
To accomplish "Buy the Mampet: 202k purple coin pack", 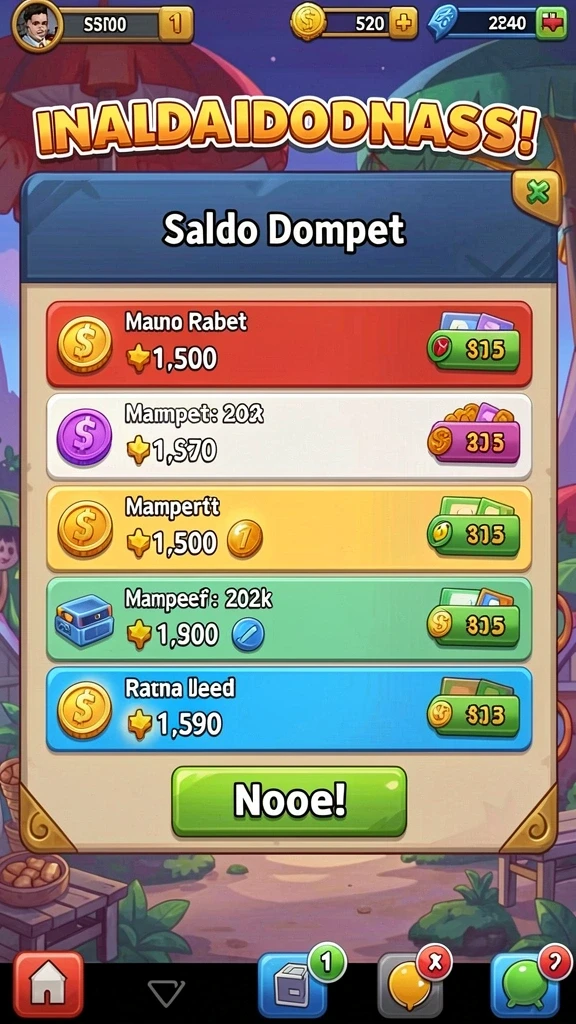I will point(475,441).
